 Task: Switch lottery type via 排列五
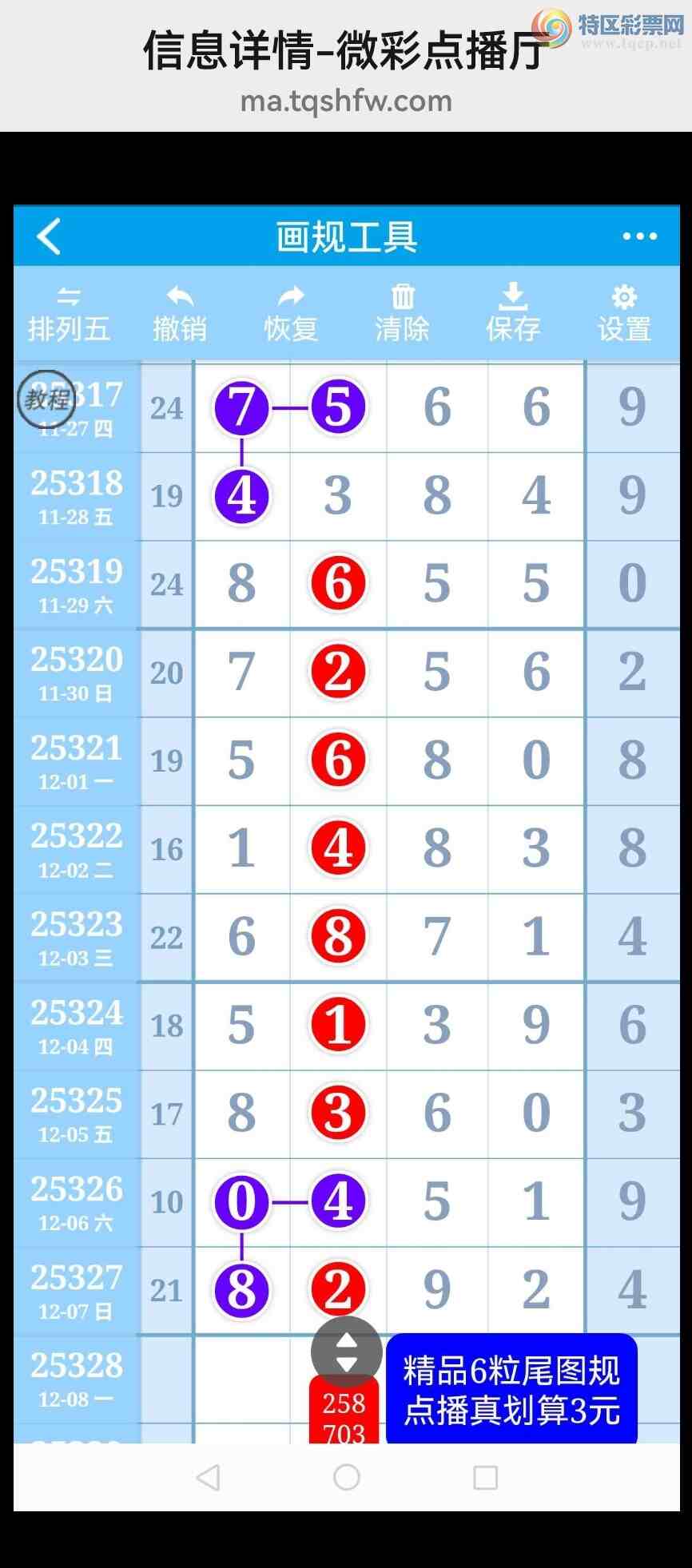pos(69,315)
